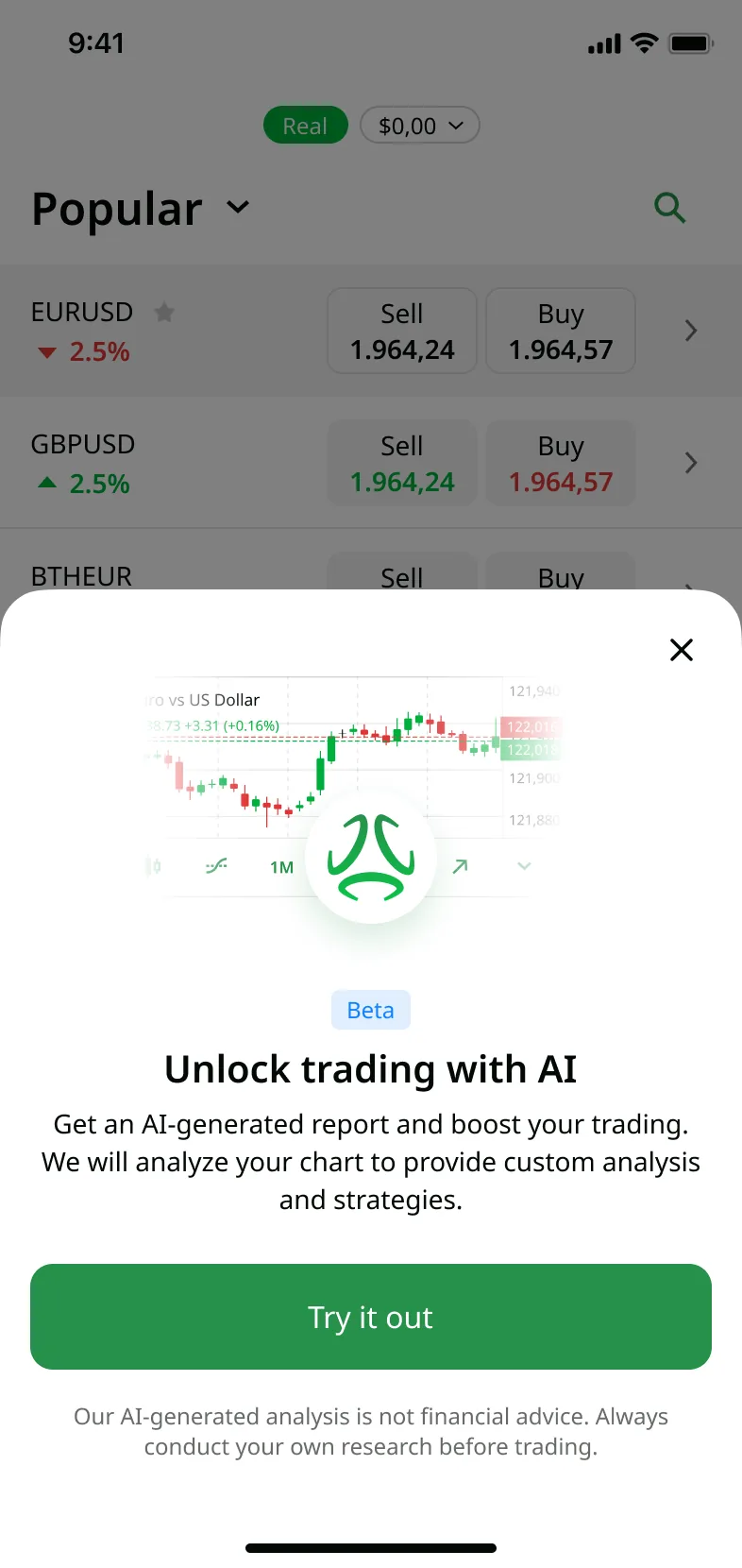Click the expand arrow icon on the chart
Screen dimensions: 742x1568
[460, 865]
